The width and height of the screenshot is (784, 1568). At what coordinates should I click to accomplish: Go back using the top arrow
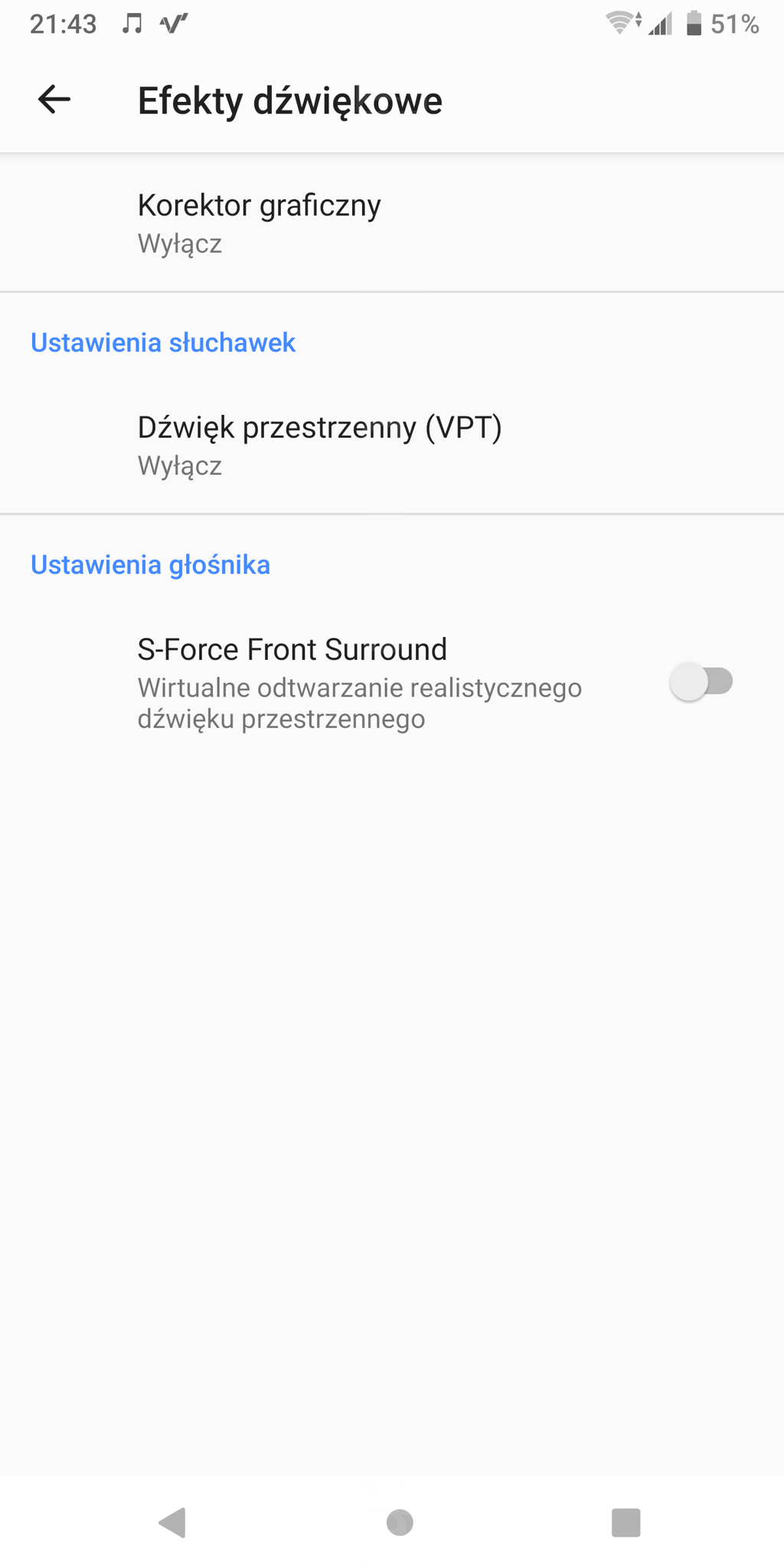(54, 100)
